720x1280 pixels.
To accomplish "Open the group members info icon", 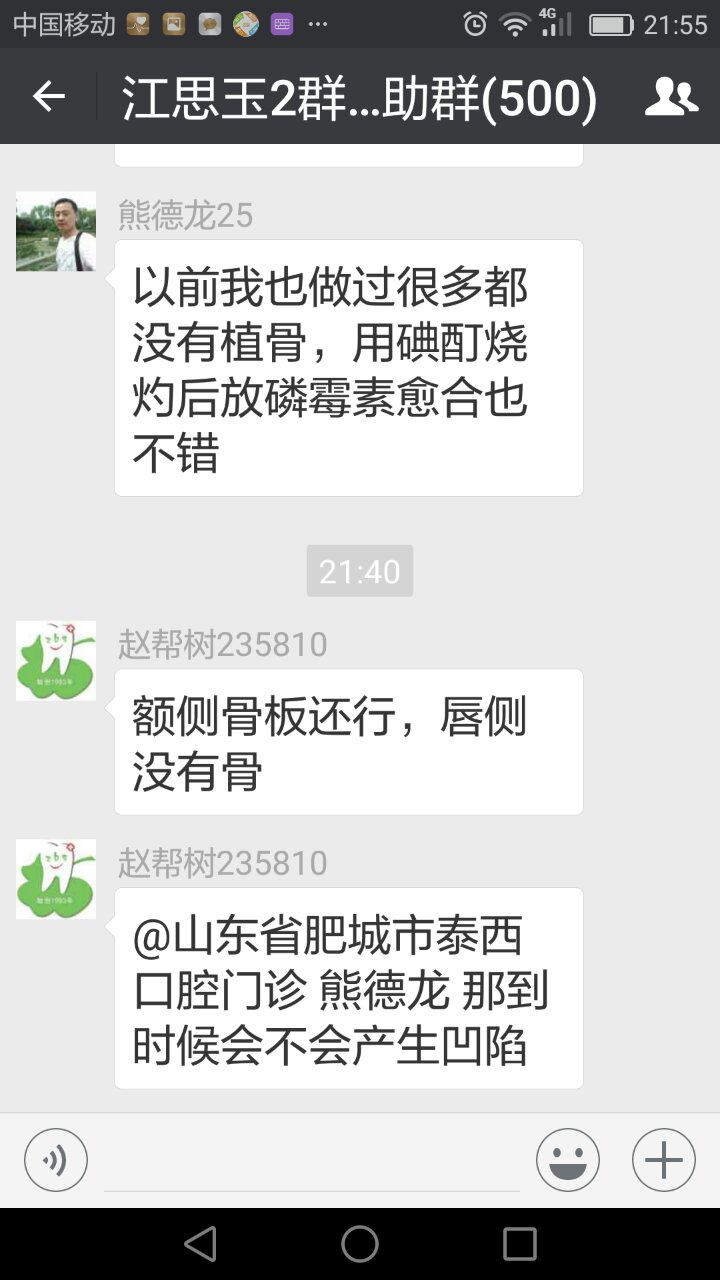I will pos(670,97).
